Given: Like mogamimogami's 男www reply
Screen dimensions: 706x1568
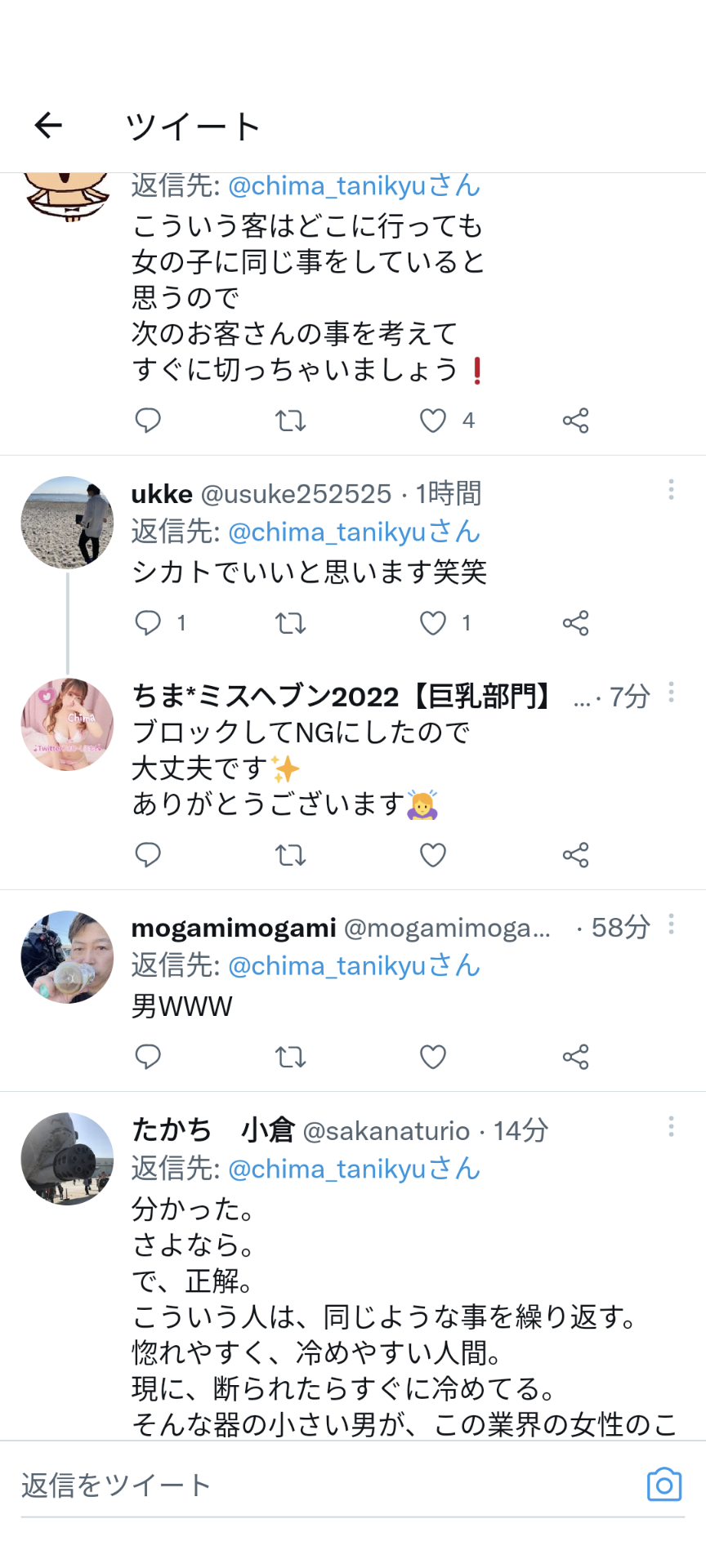Looking at the screenshot, I should click(x=433, y=1057).
